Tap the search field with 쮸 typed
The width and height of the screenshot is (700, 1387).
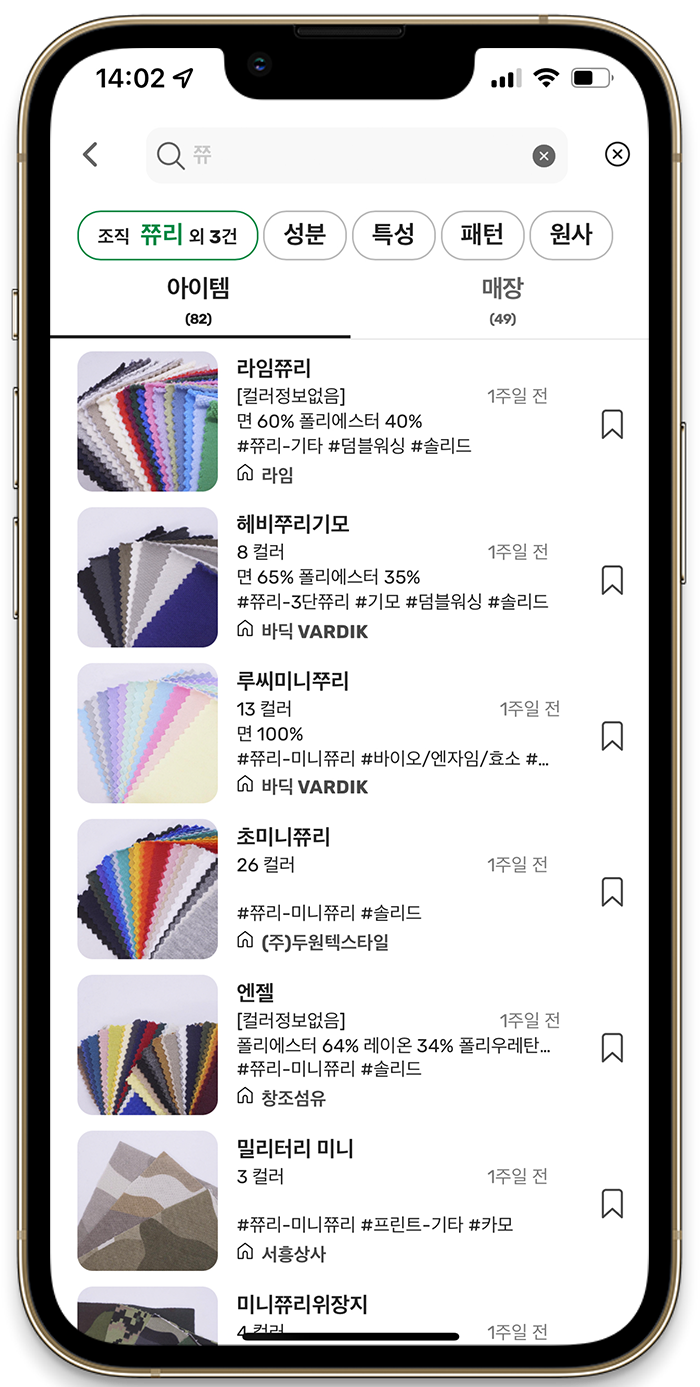point(350,155)
